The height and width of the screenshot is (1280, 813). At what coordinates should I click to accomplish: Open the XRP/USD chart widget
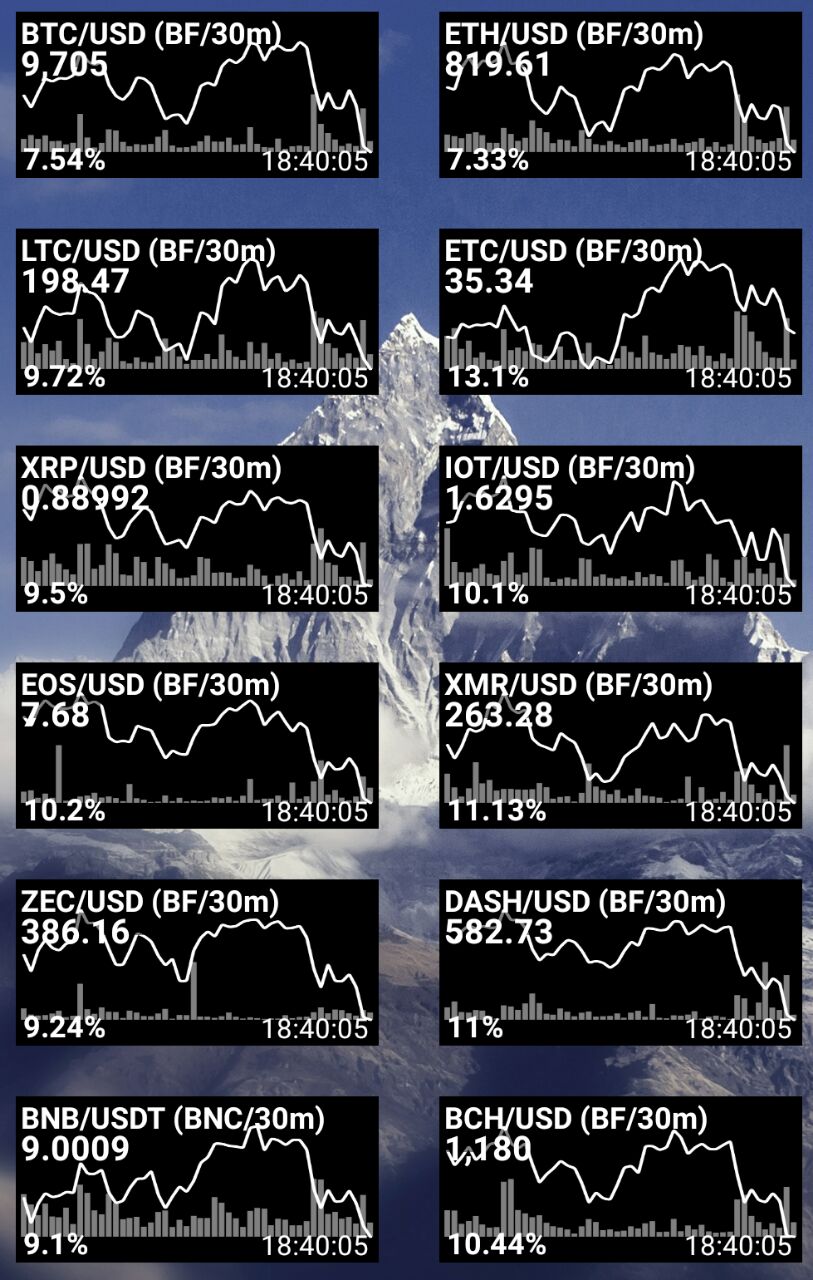tap(197, 528)
